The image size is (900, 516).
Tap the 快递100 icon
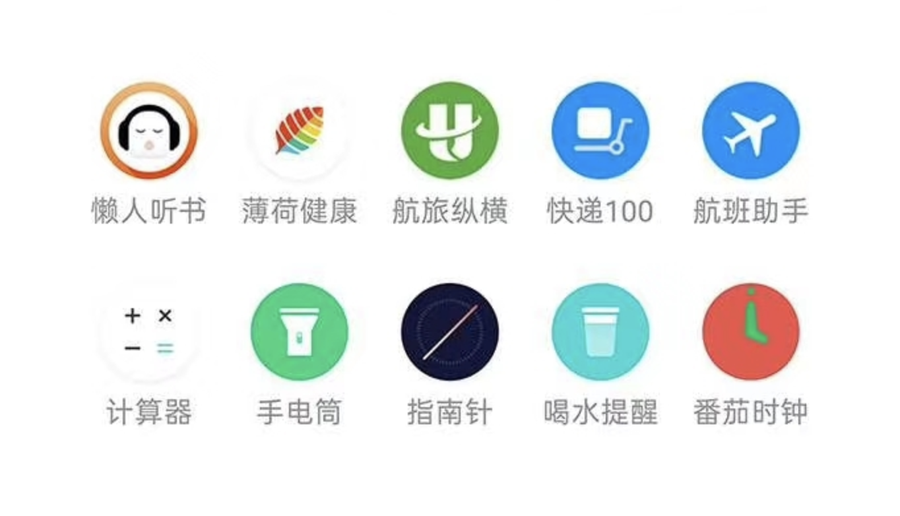[600, 131]
